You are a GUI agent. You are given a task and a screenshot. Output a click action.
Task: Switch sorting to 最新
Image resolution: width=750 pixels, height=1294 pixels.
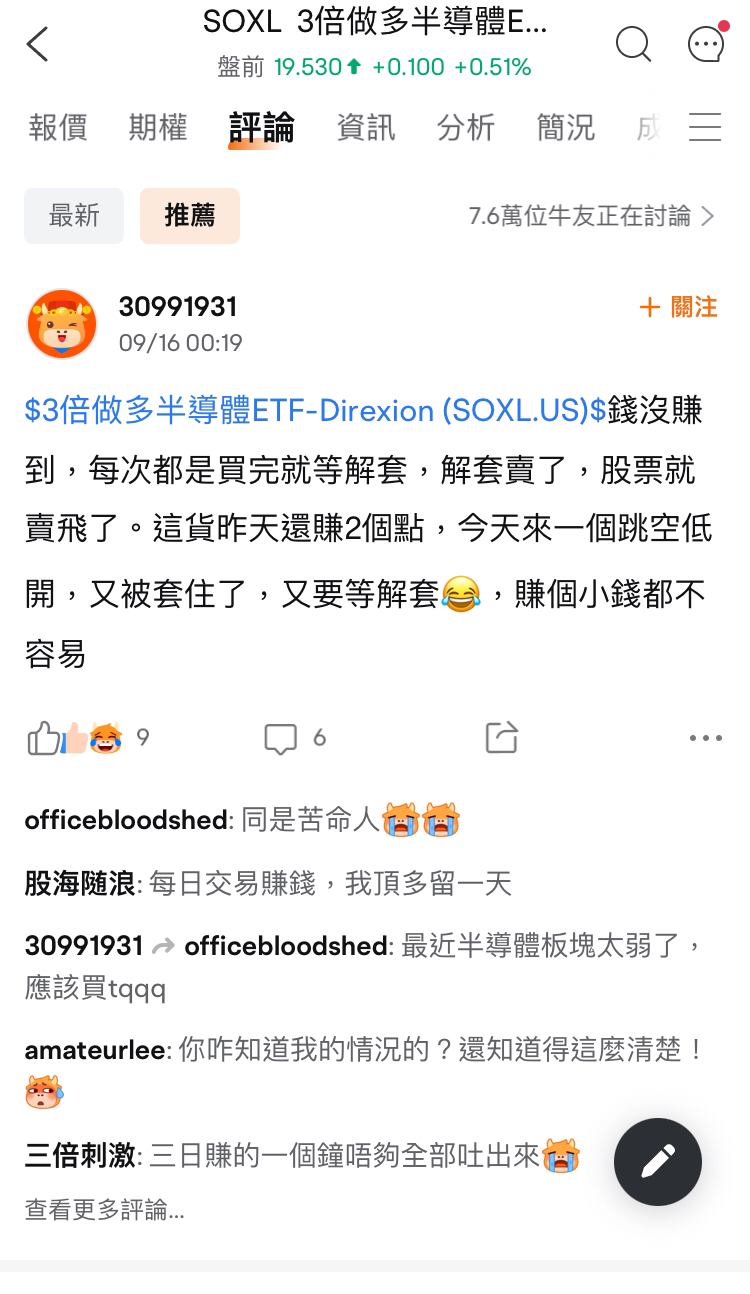pyautogui.click(x=73, y=215)
